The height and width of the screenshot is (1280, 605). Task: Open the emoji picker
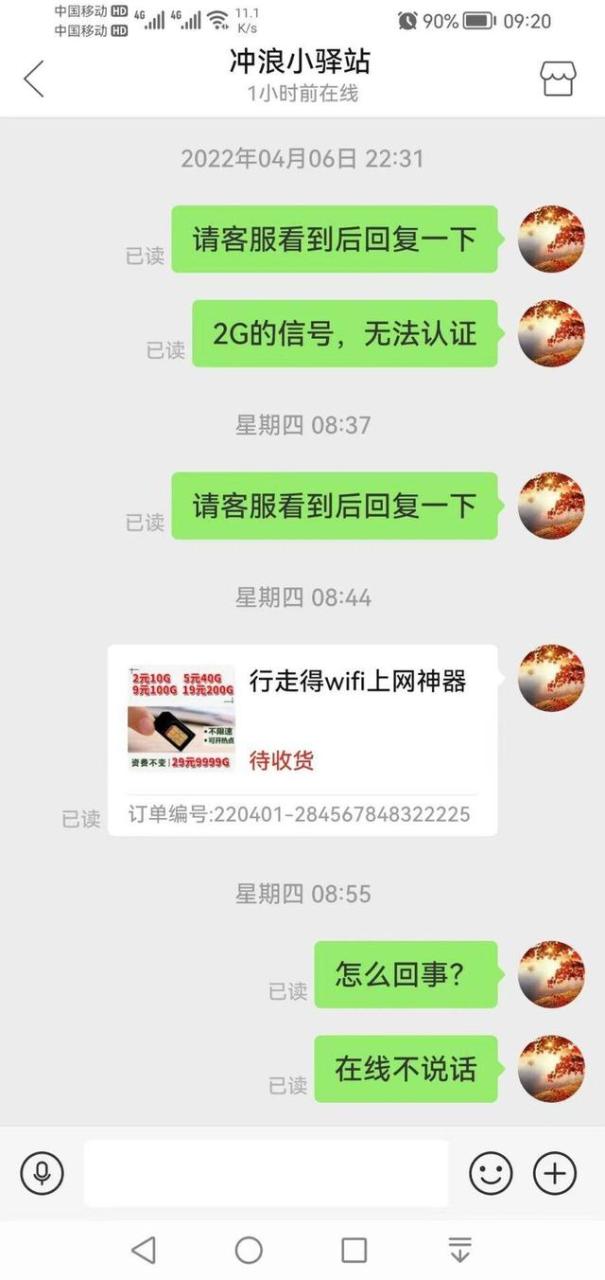[x=490, y=1173]
